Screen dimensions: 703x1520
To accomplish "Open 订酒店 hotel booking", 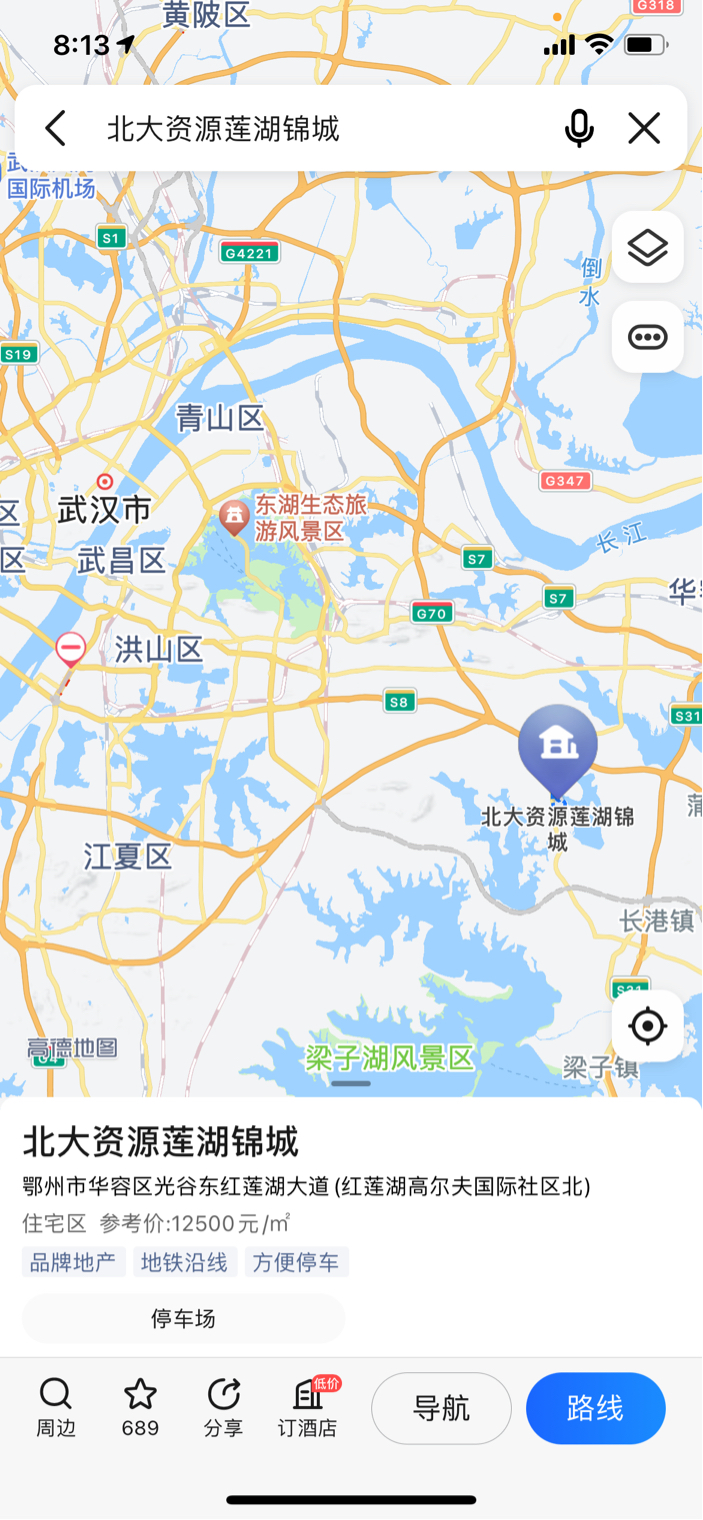I will [308, 1407].
